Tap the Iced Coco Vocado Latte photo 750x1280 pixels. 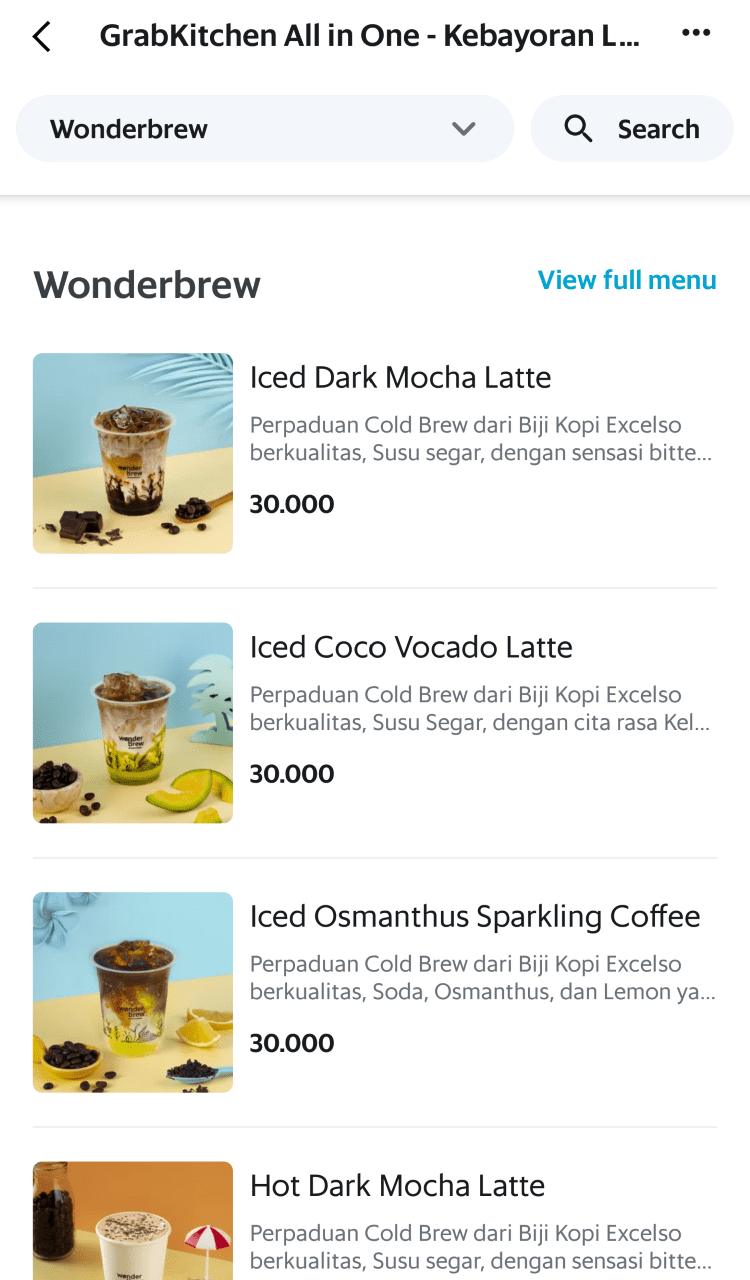click(133, 722)
